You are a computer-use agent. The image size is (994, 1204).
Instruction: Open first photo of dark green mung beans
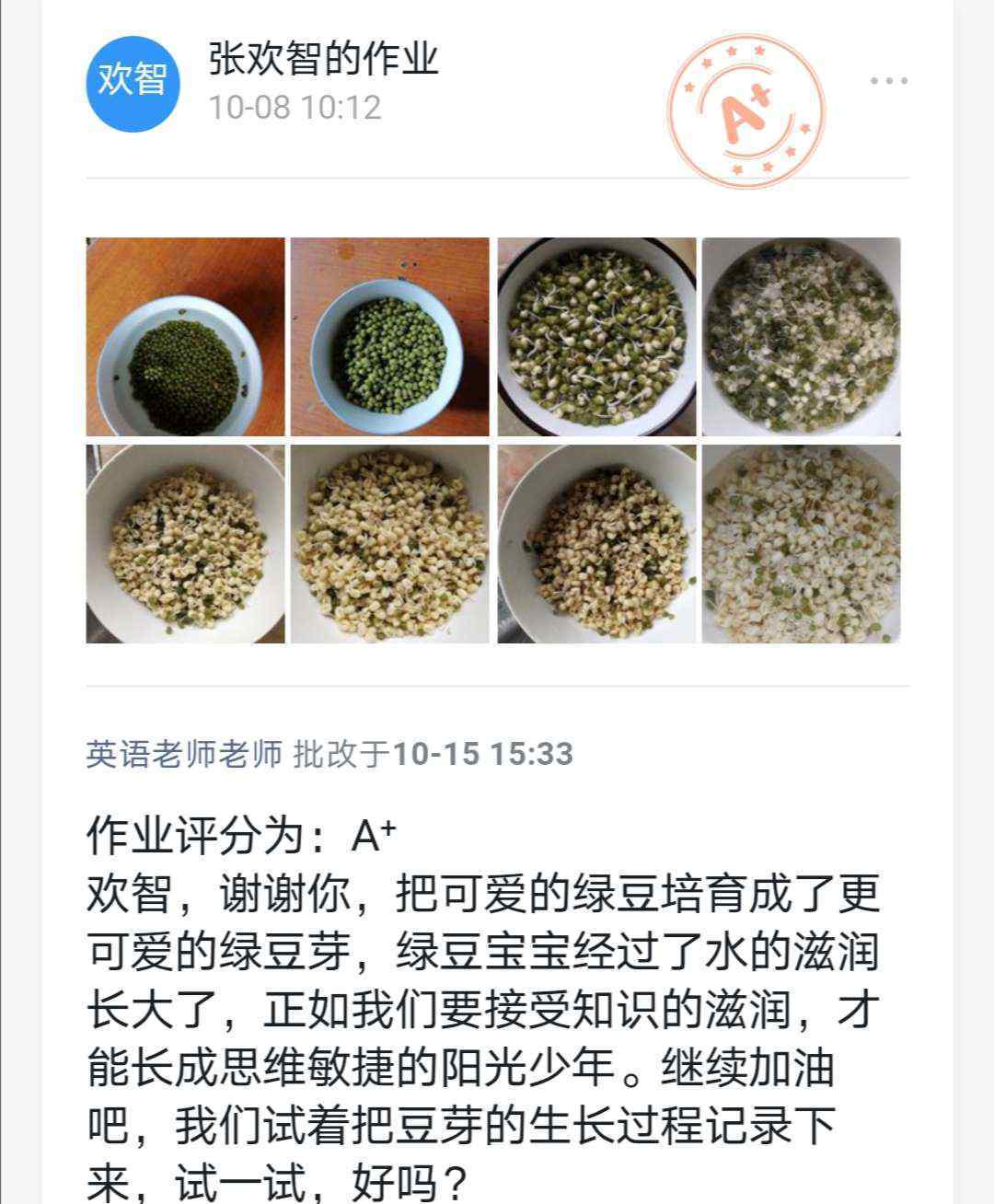(186, 337)
